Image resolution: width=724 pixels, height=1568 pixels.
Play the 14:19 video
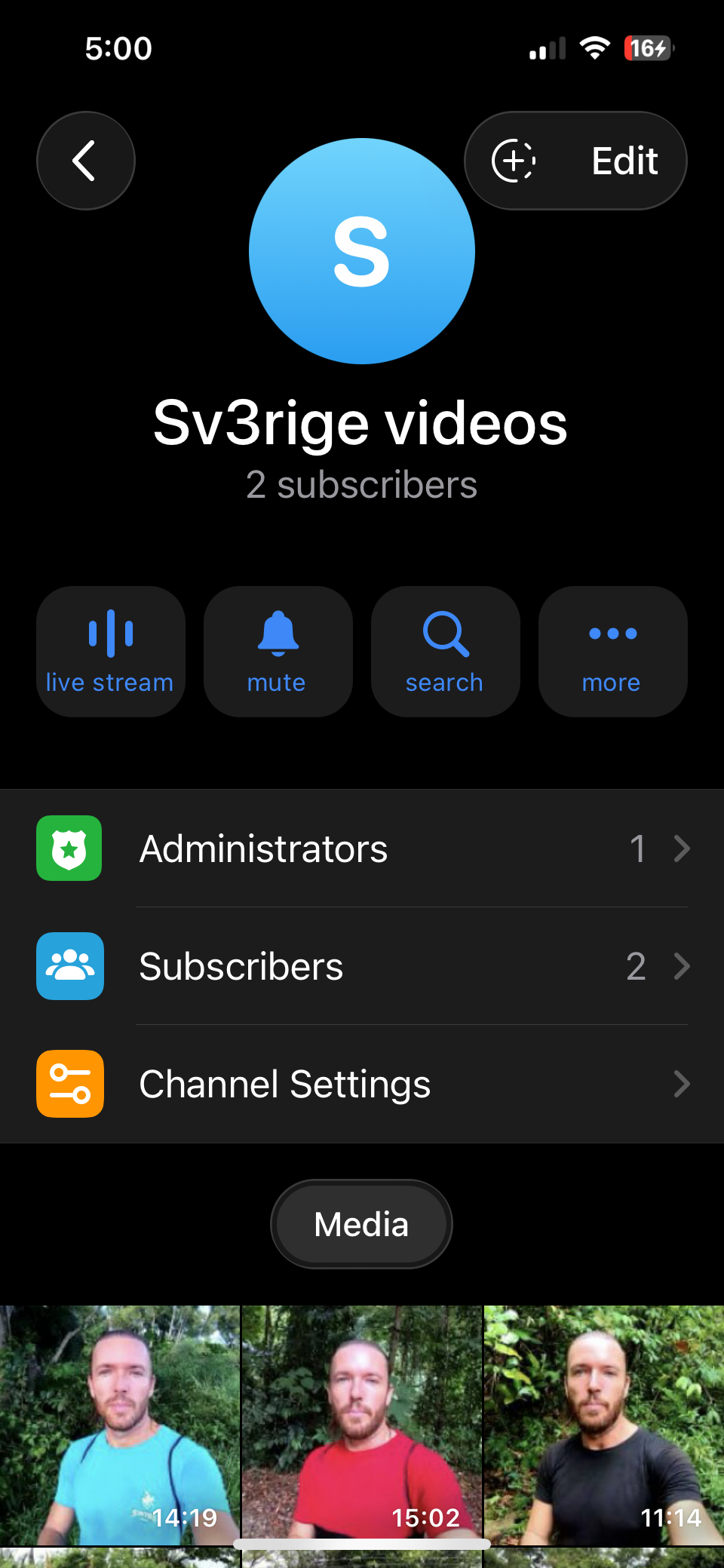click(119, 1425)
